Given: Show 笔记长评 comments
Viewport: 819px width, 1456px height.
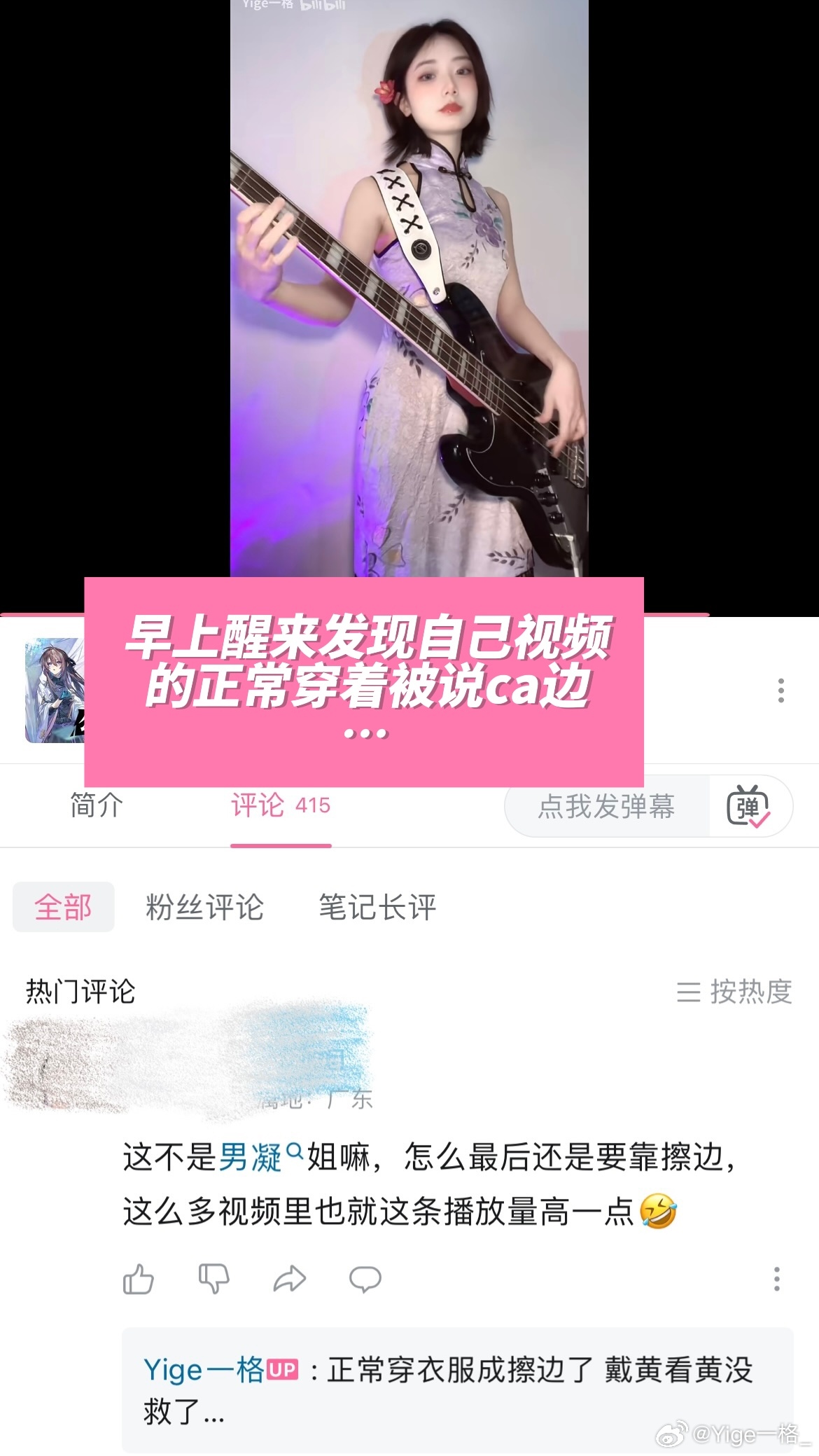Looking at the screenshot, I should point(377,907).
